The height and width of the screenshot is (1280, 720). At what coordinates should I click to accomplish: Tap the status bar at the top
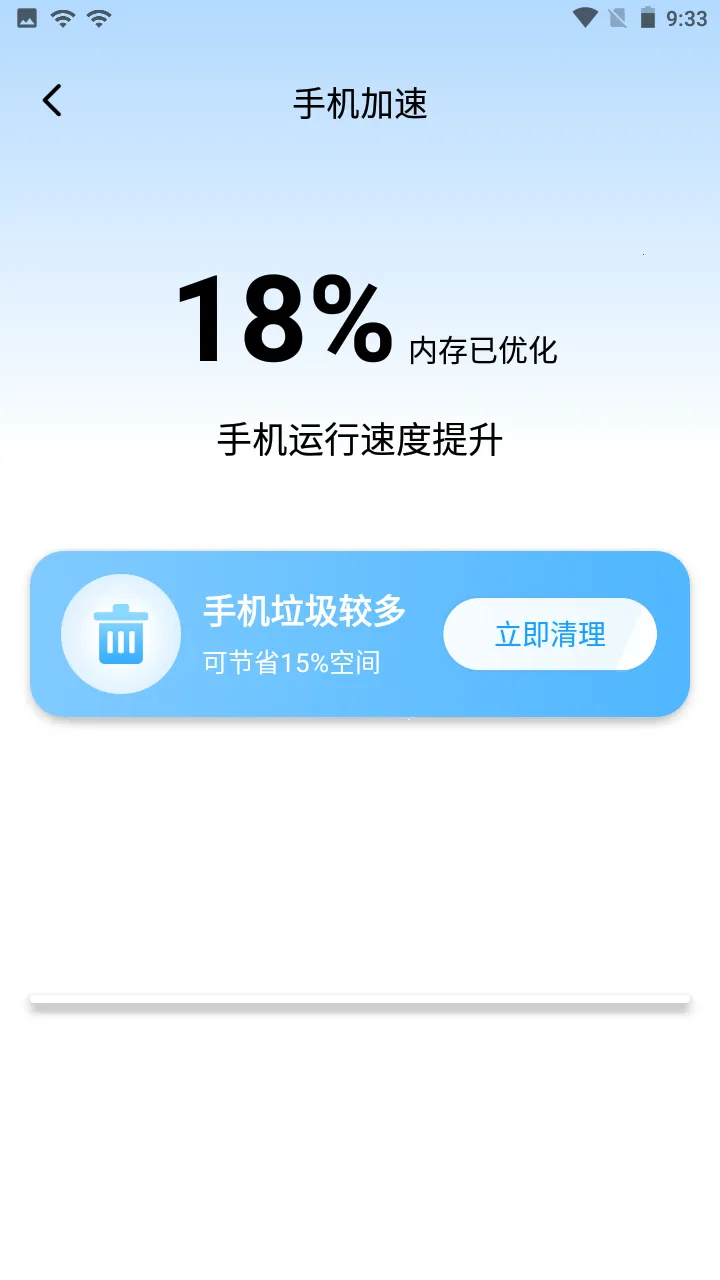[360, 16]
